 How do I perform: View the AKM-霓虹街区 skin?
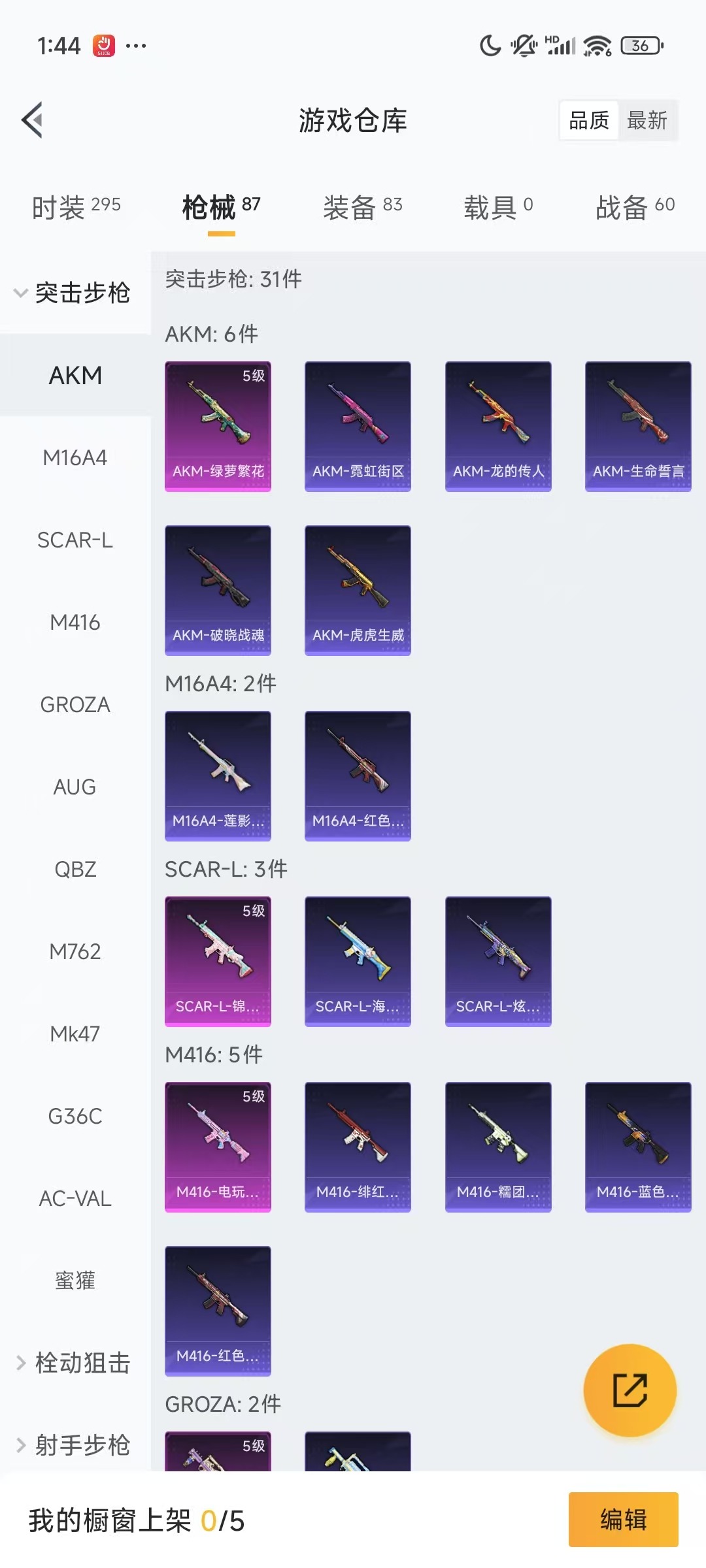coord(358,426)
